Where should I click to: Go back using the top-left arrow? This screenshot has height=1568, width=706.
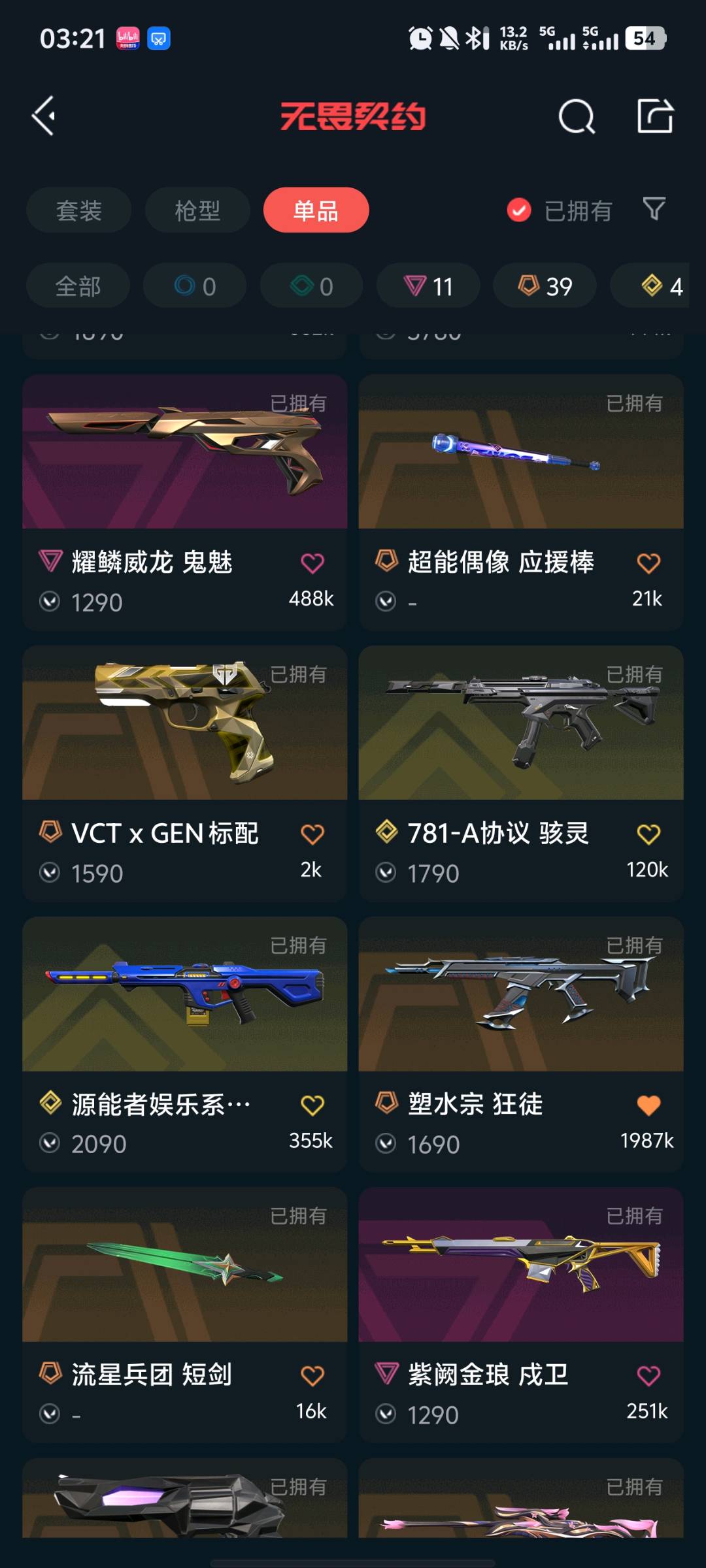44,116
